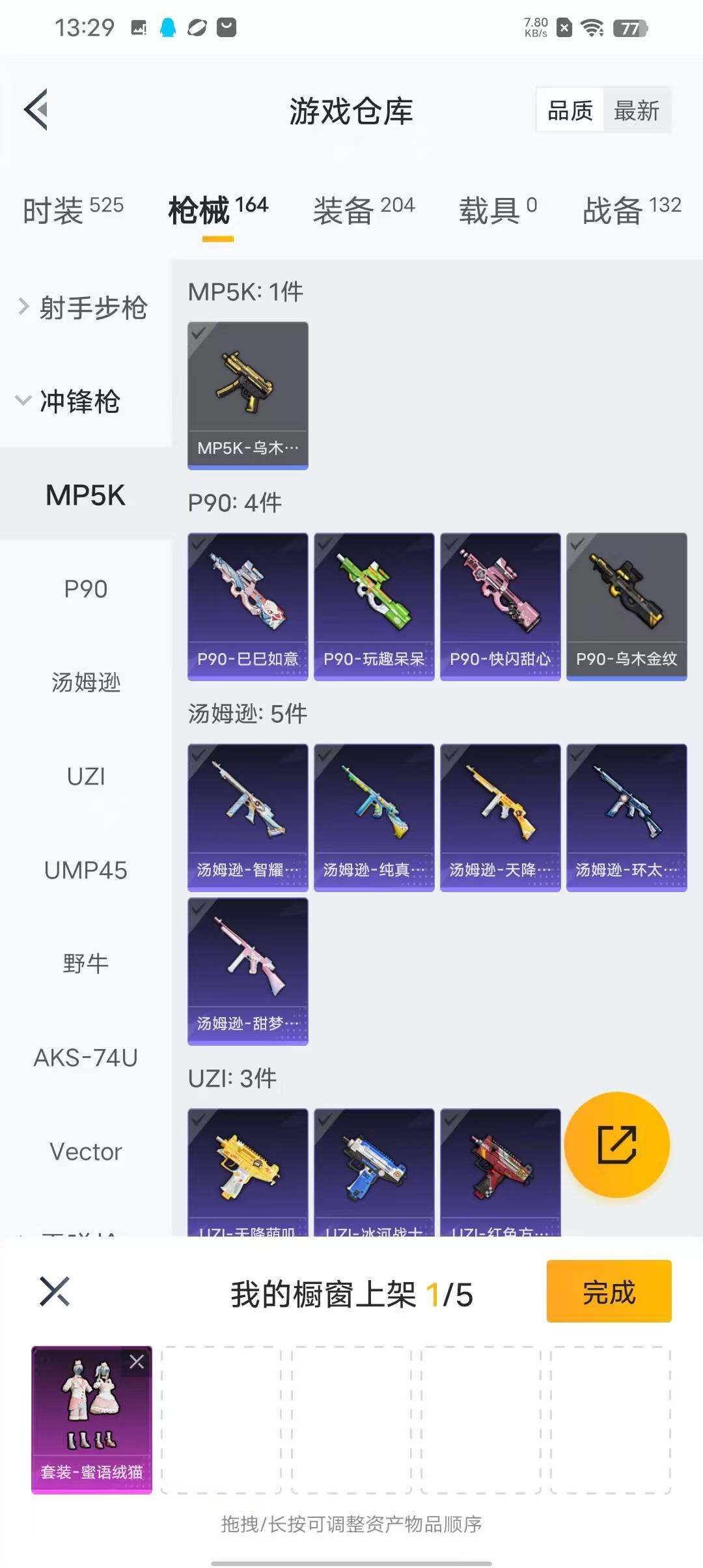Confirm showcase with 完成 button
Viewport: 703px width, 1568px height.
609,1292
